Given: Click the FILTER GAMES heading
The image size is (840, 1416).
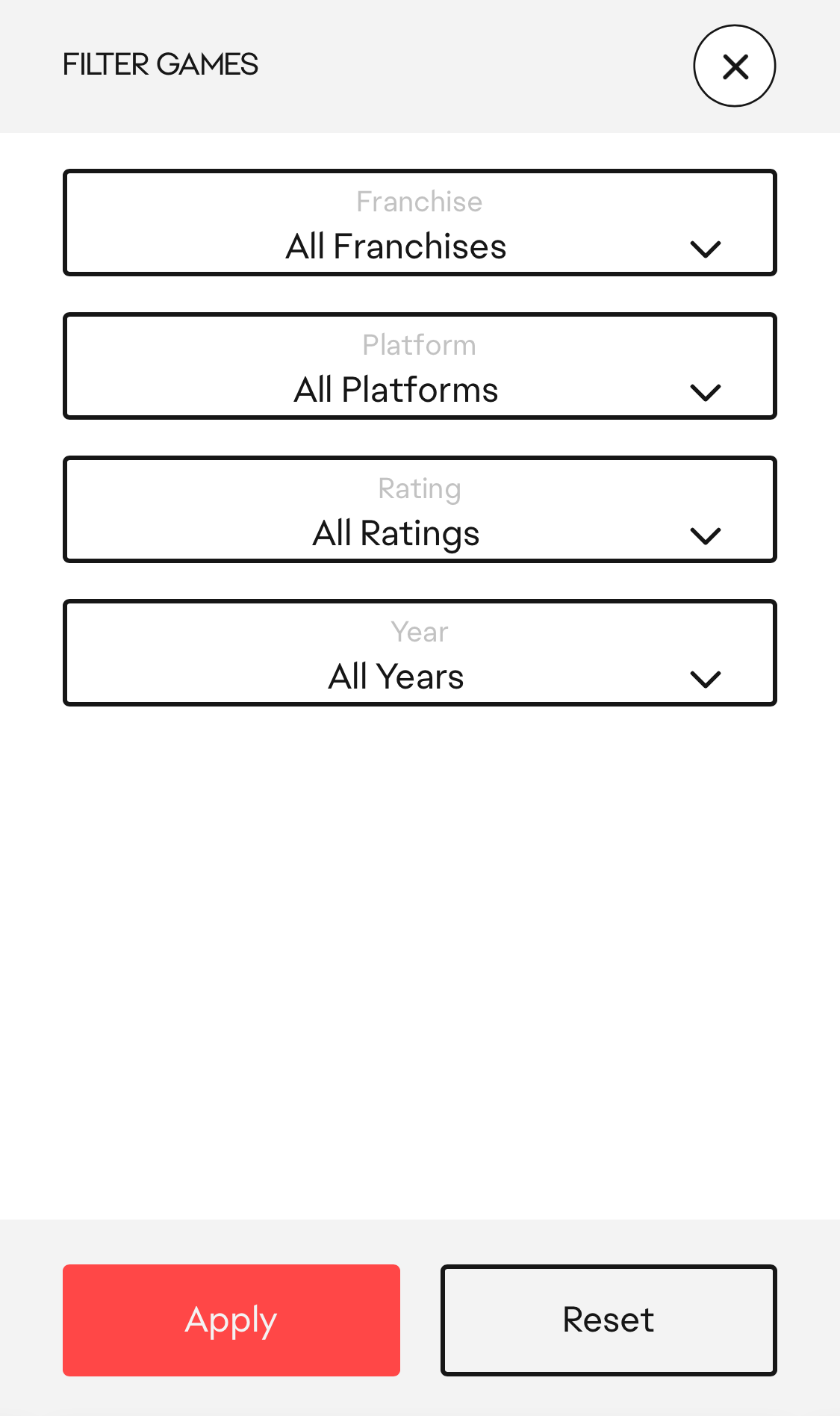Looking at the screenshot, I should coord(160,65).
